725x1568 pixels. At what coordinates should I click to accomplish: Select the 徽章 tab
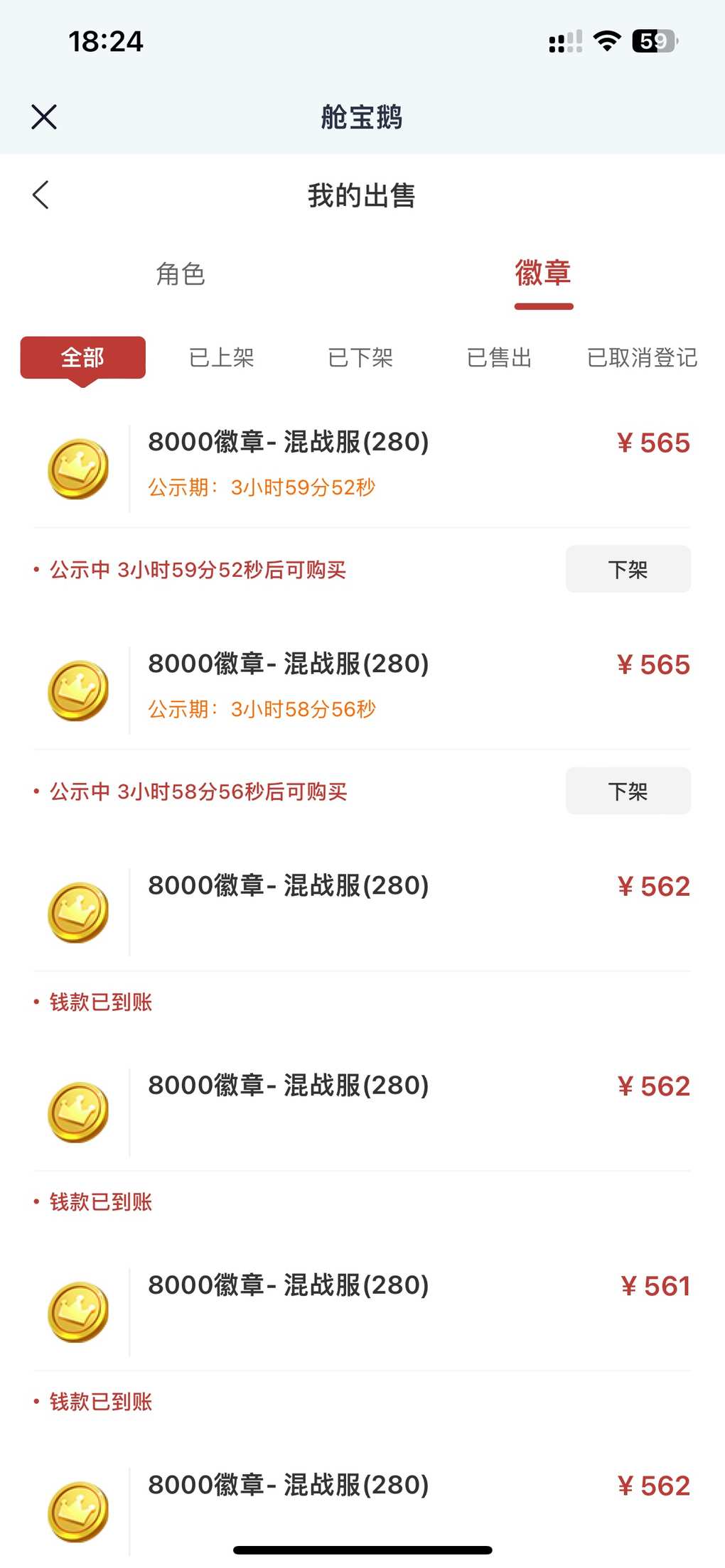point(543,274)
